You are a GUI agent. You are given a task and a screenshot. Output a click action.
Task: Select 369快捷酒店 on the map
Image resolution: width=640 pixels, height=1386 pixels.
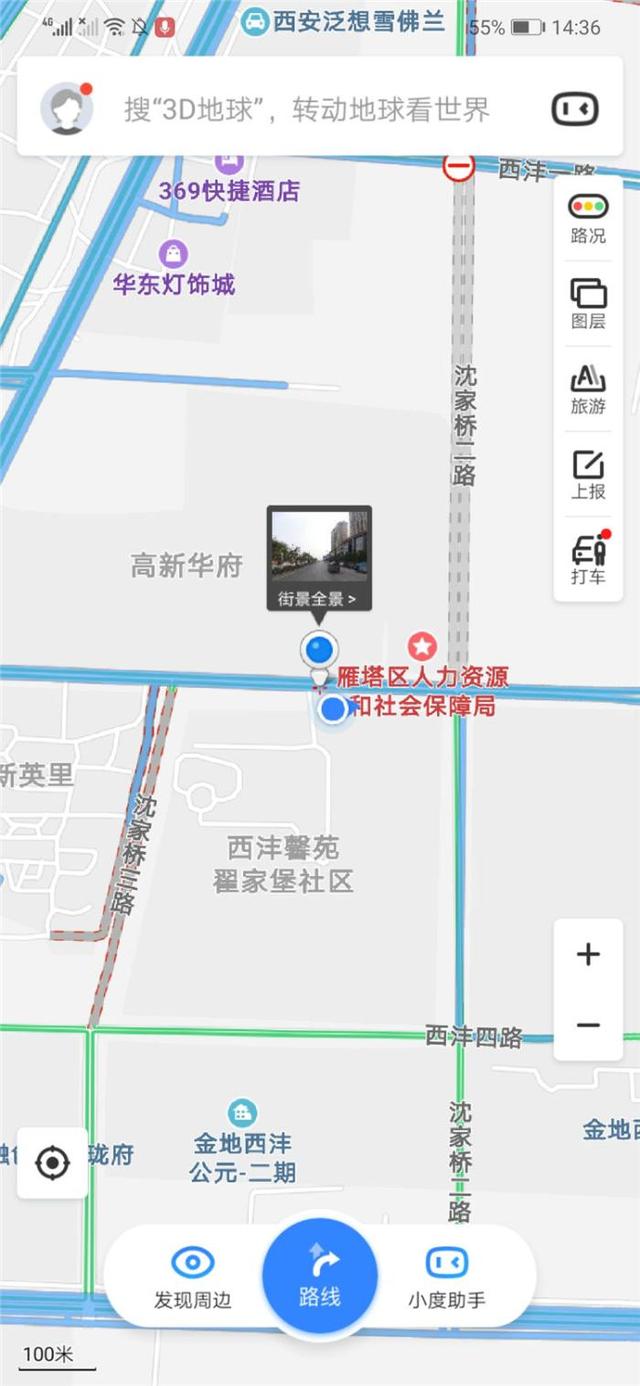click(x=229, y=190)
